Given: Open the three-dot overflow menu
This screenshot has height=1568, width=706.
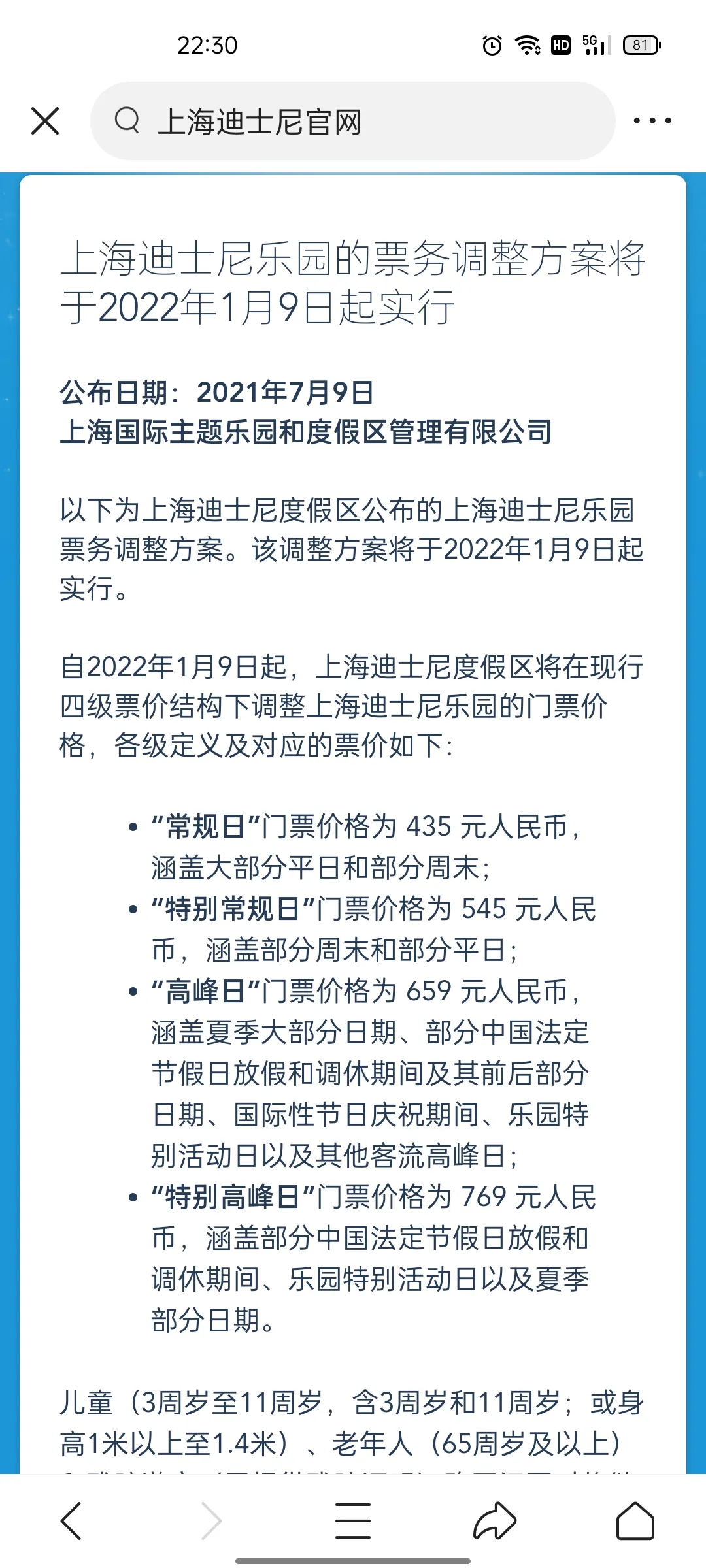Looking at the screenshot, I should (652, 121).
